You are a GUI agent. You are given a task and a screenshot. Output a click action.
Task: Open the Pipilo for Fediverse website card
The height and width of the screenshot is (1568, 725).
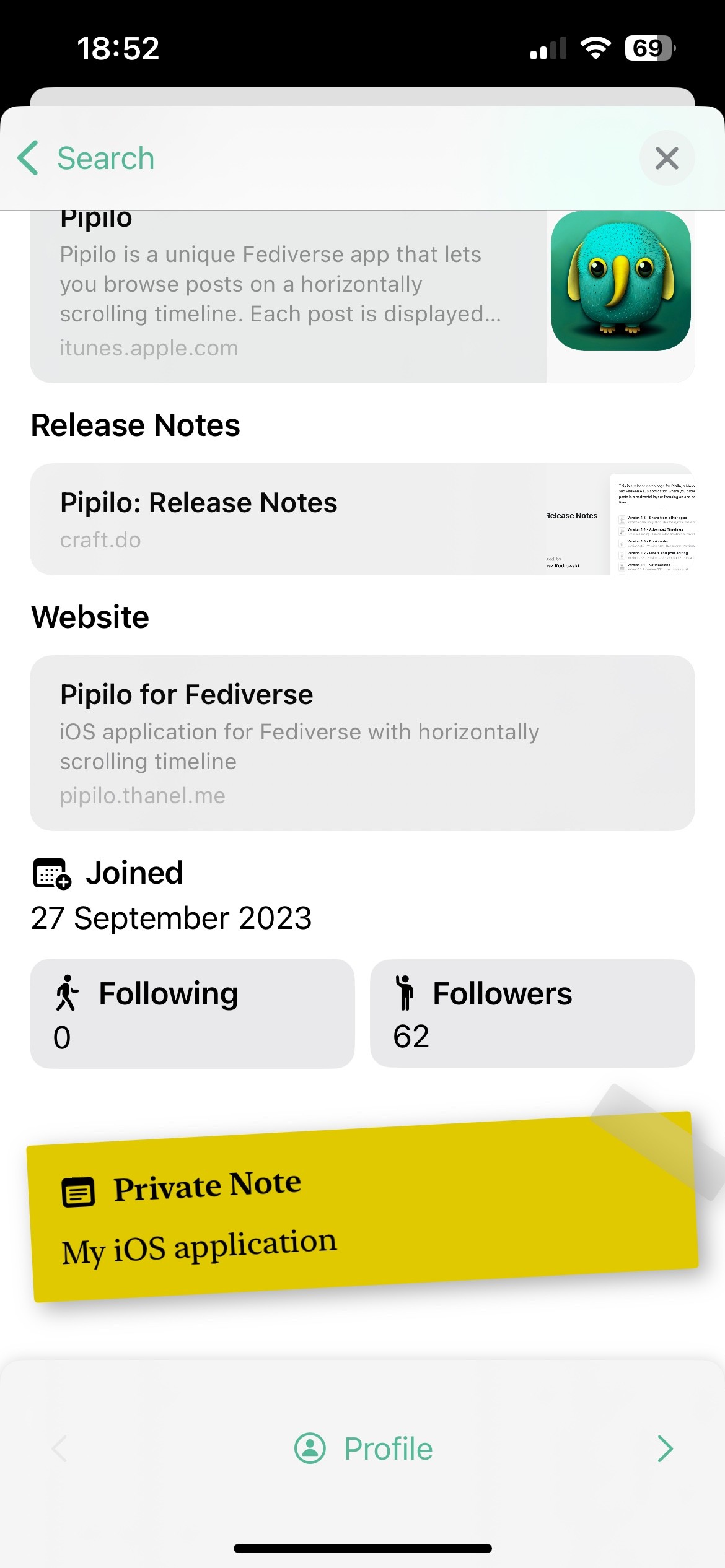362,743
